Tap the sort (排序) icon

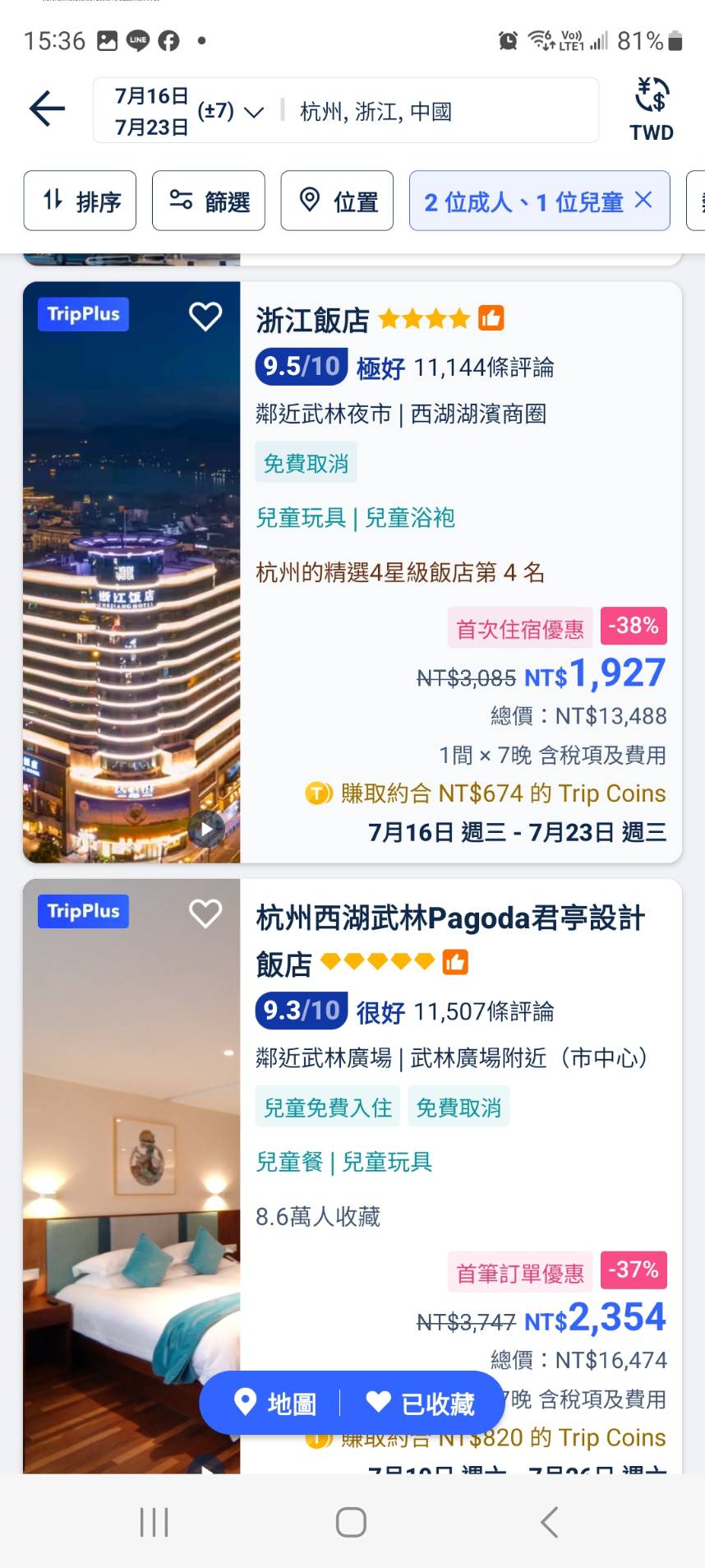pyautogui.click(x=79, y=201)
